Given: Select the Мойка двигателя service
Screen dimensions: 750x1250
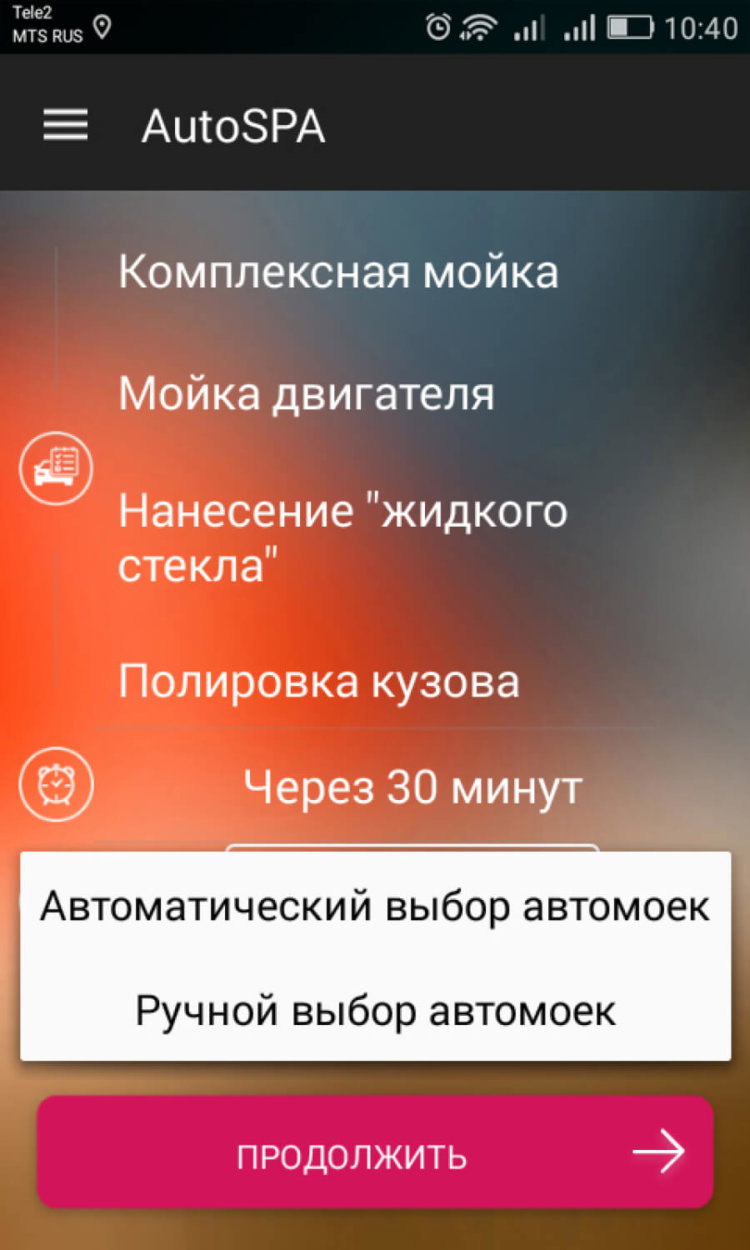Looking at the screenshot, I should coord(307,393).
